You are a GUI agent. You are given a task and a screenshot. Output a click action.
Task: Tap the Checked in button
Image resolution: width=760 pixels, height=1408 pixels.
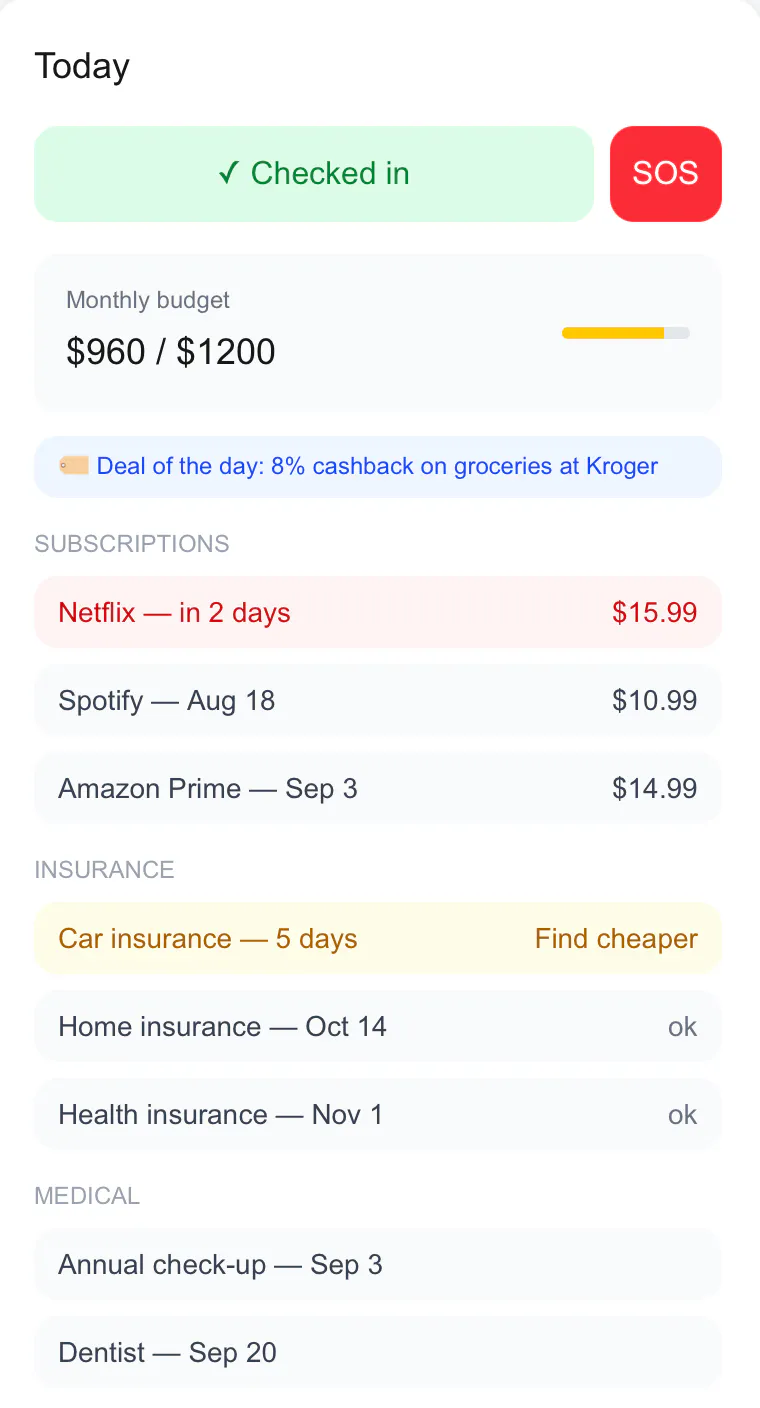tap(314, 174)
